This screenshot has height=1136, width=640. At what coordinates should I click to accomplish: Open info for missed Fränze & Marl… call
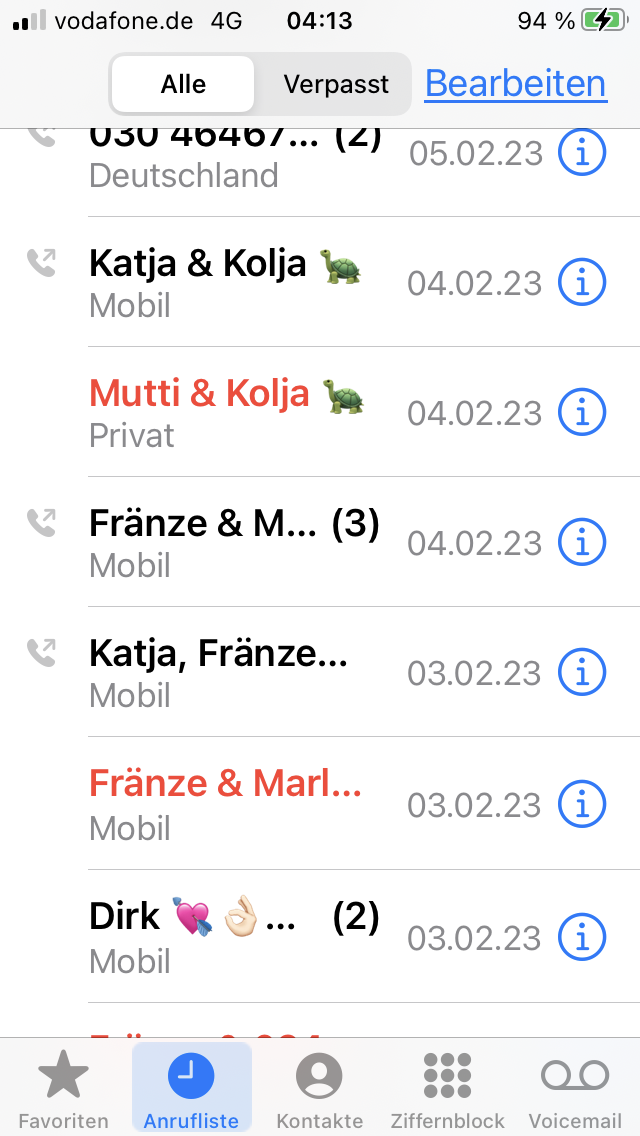tap(582, 803)
